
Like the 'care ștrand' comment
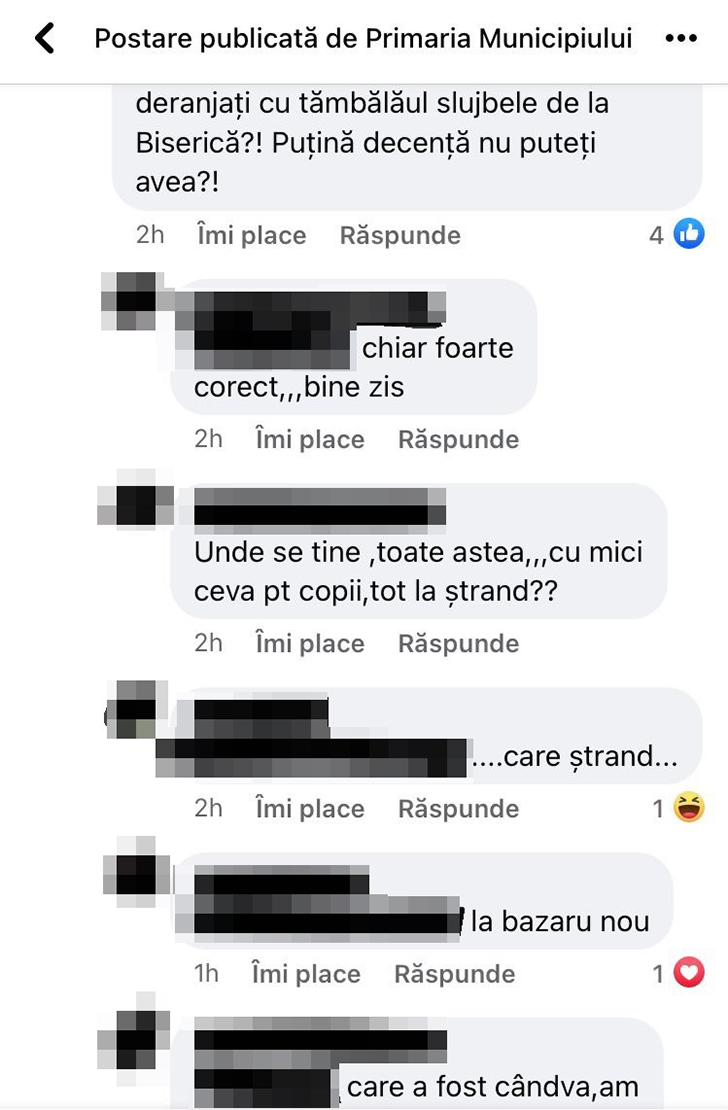pos(309,808)
